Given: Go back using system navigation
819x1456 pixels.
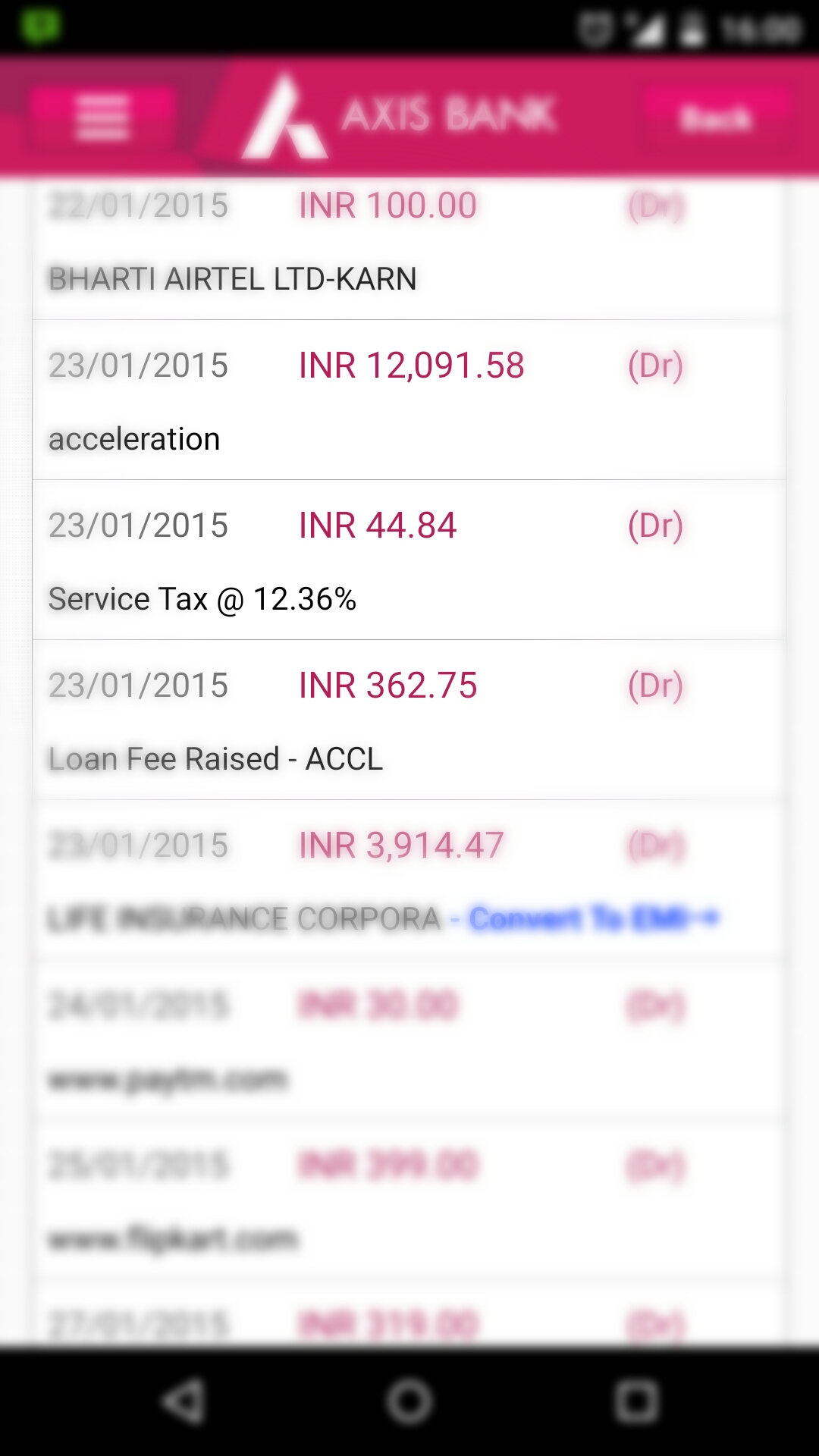Looking at the screenshot, I should pyautogui.click(x=184, y=1401).
